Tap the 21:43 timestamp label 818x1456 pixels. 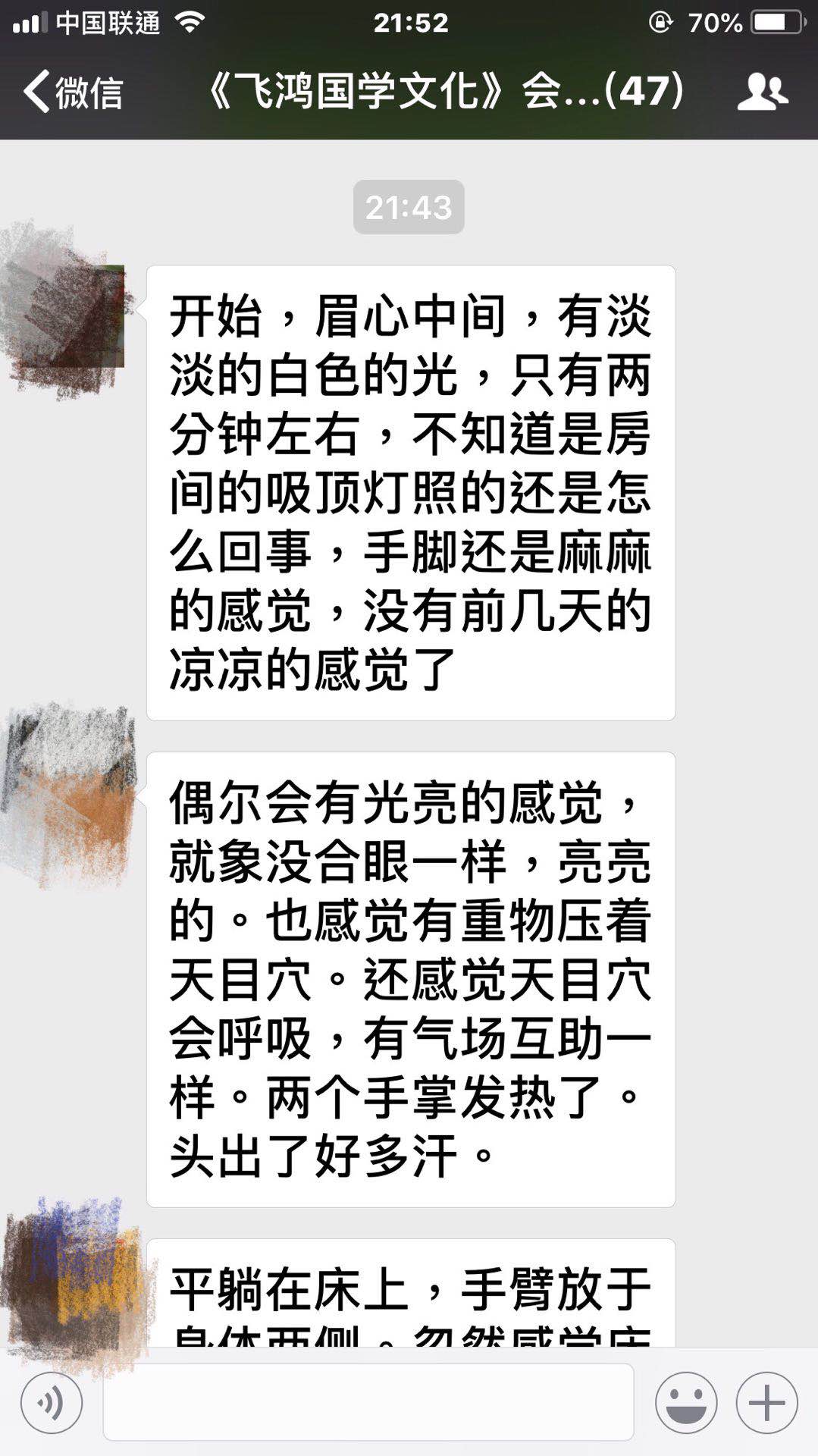(409, 206)
